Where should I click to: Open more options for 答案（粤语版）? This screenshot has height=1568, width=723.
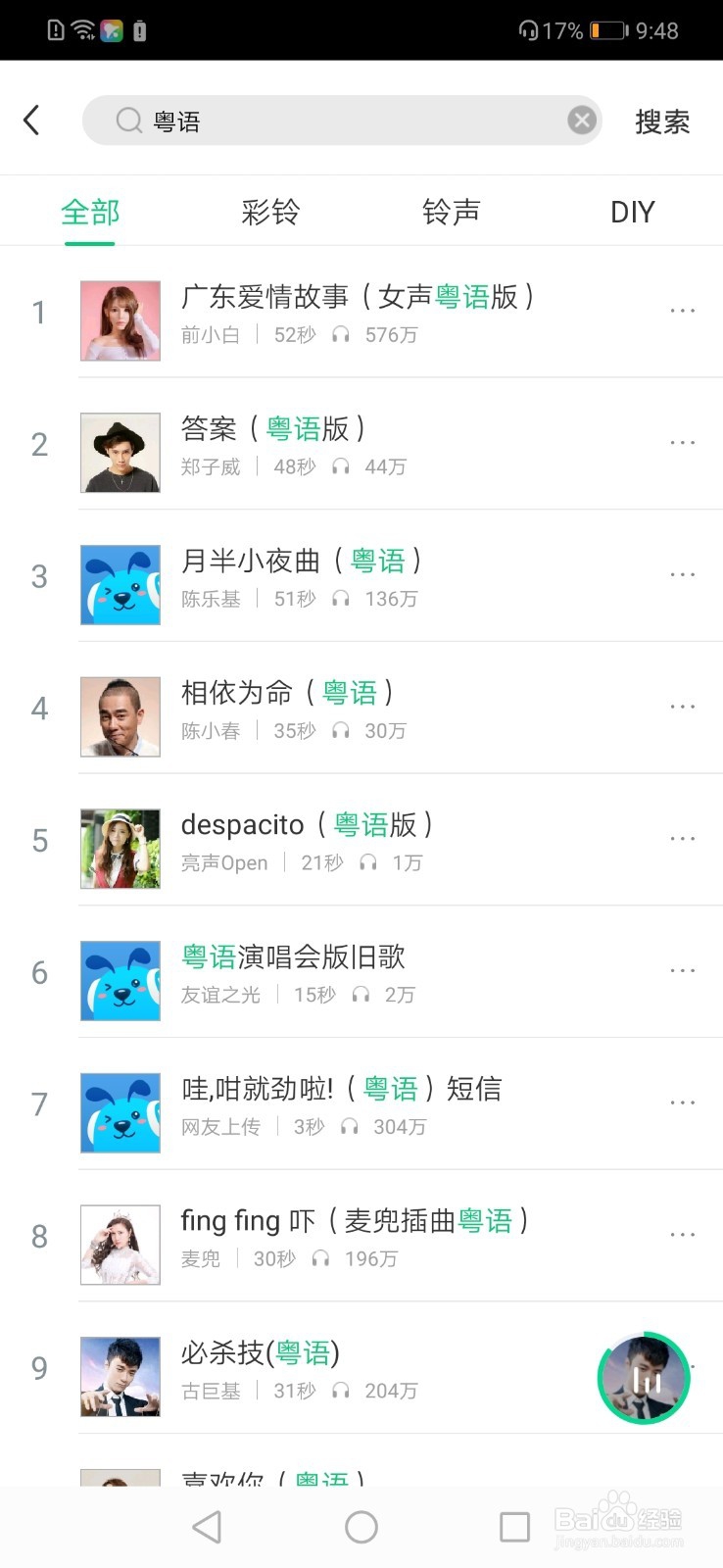[682, 443]
